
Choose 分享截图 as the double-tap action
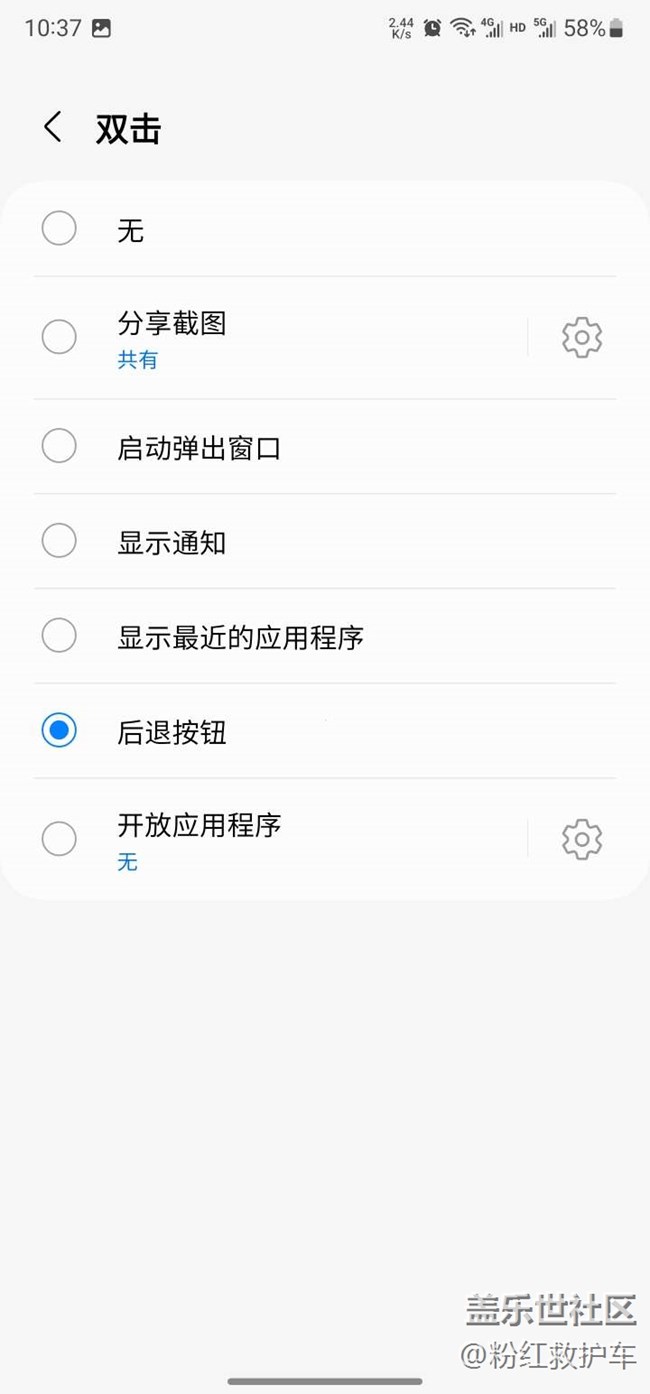[x=59, y=337]
